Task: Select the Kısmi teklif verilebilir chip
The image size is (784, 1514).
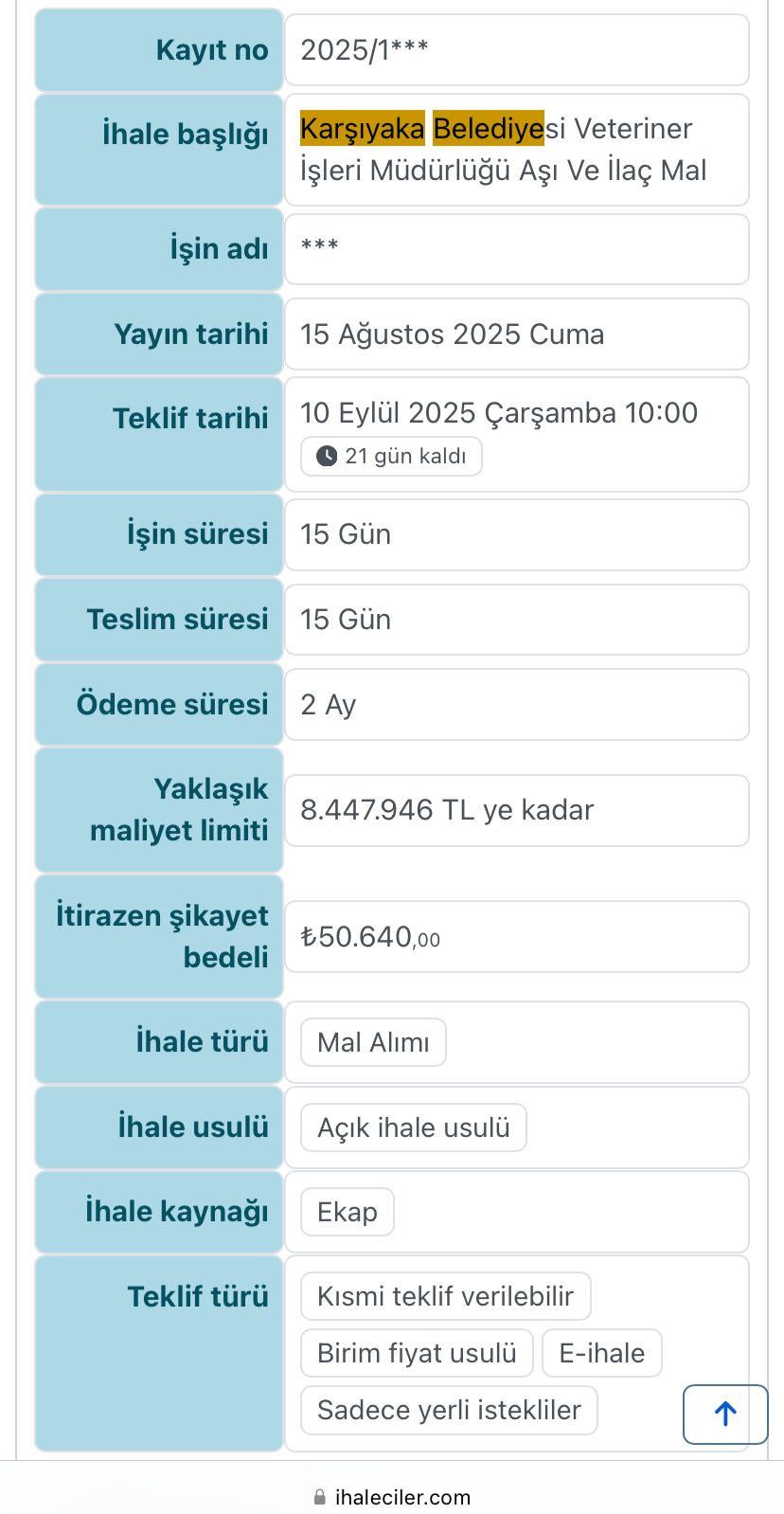Action: [445, 1296]
